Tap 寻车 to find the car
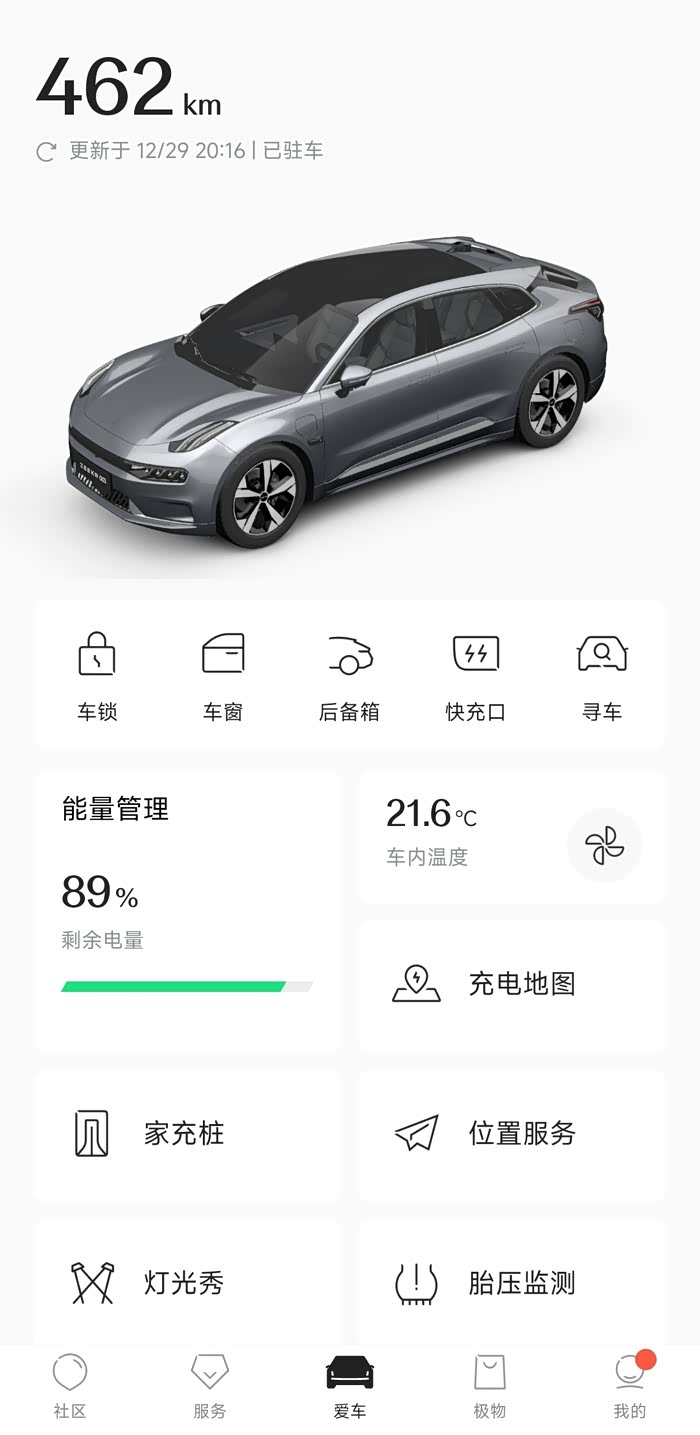The width and height of the screenshot is (700, 1435). (602, 675)
